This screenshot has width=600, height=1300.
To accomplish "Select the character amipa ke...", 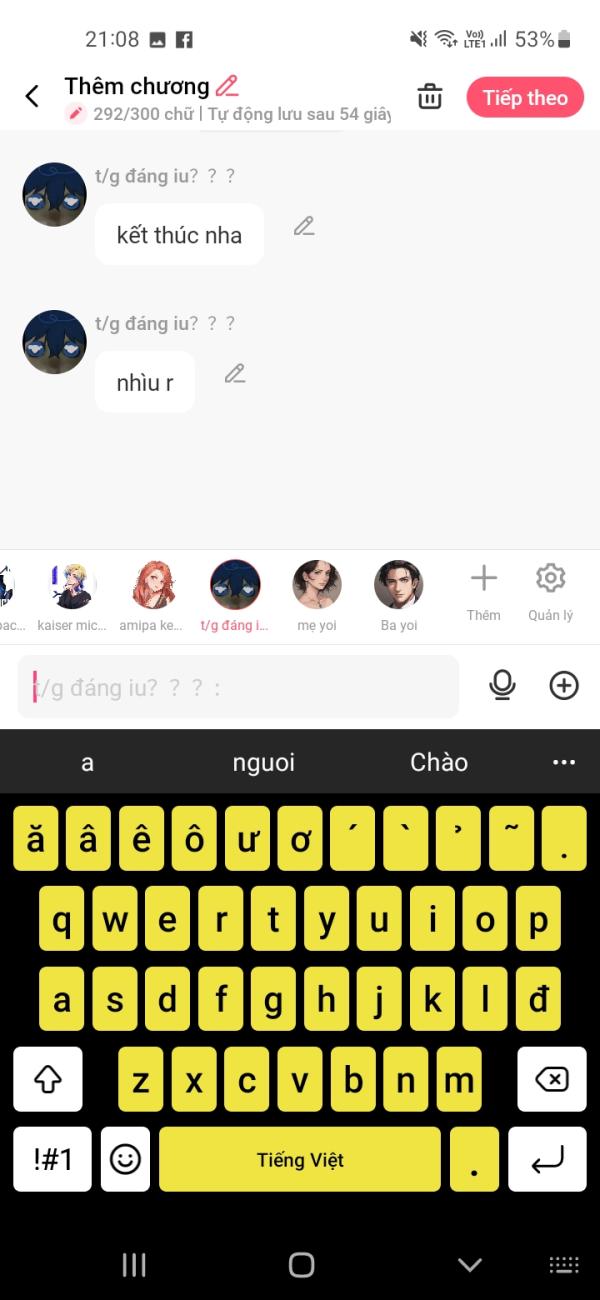I will 153,597.
